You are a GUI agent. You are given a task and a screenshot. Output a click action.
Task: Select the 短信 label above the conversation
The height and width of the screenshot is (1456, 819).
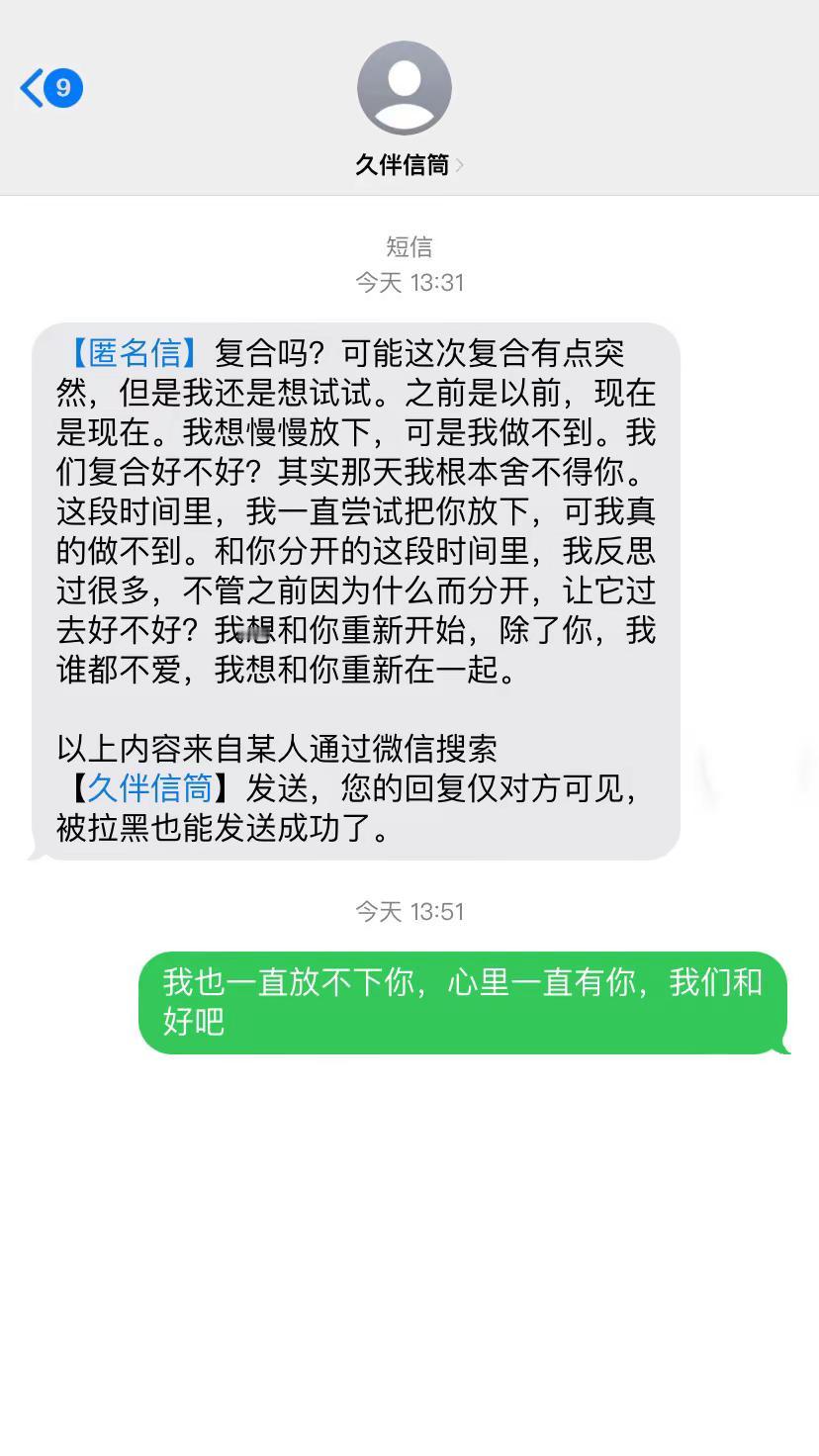coord(409,246)
